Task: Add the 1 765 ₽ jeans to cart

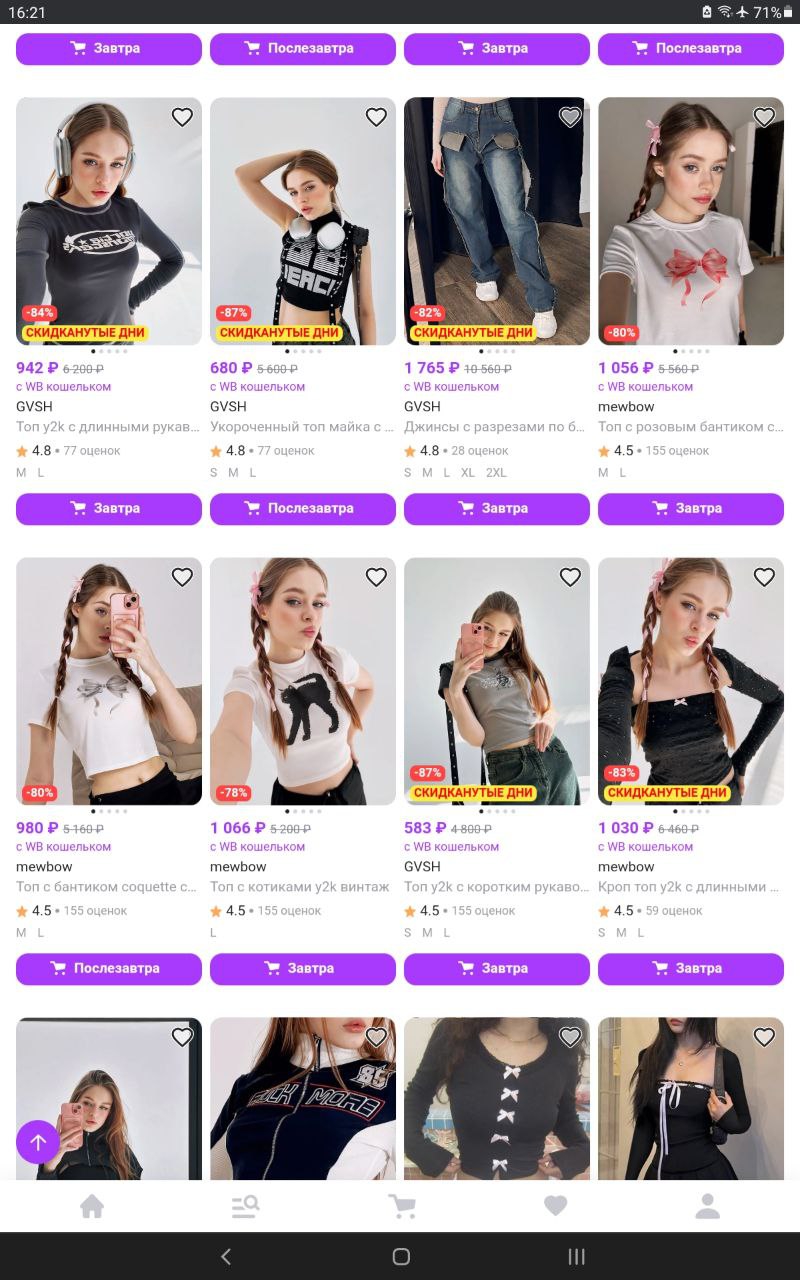Action: (x=497, y=508)
